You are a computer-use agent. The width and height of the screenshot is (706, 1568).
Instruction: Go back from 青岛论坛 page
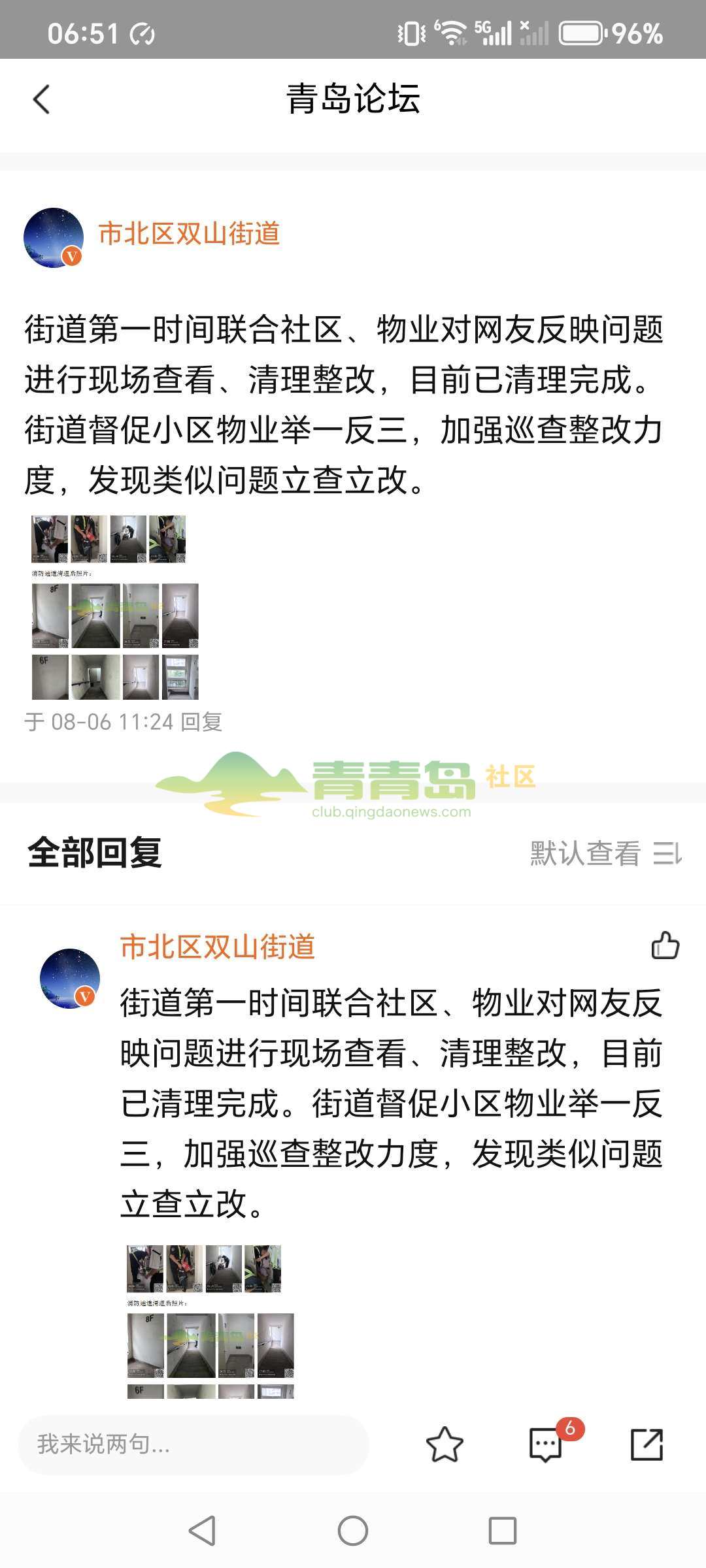pyautogui.click(x=41, y=100)
